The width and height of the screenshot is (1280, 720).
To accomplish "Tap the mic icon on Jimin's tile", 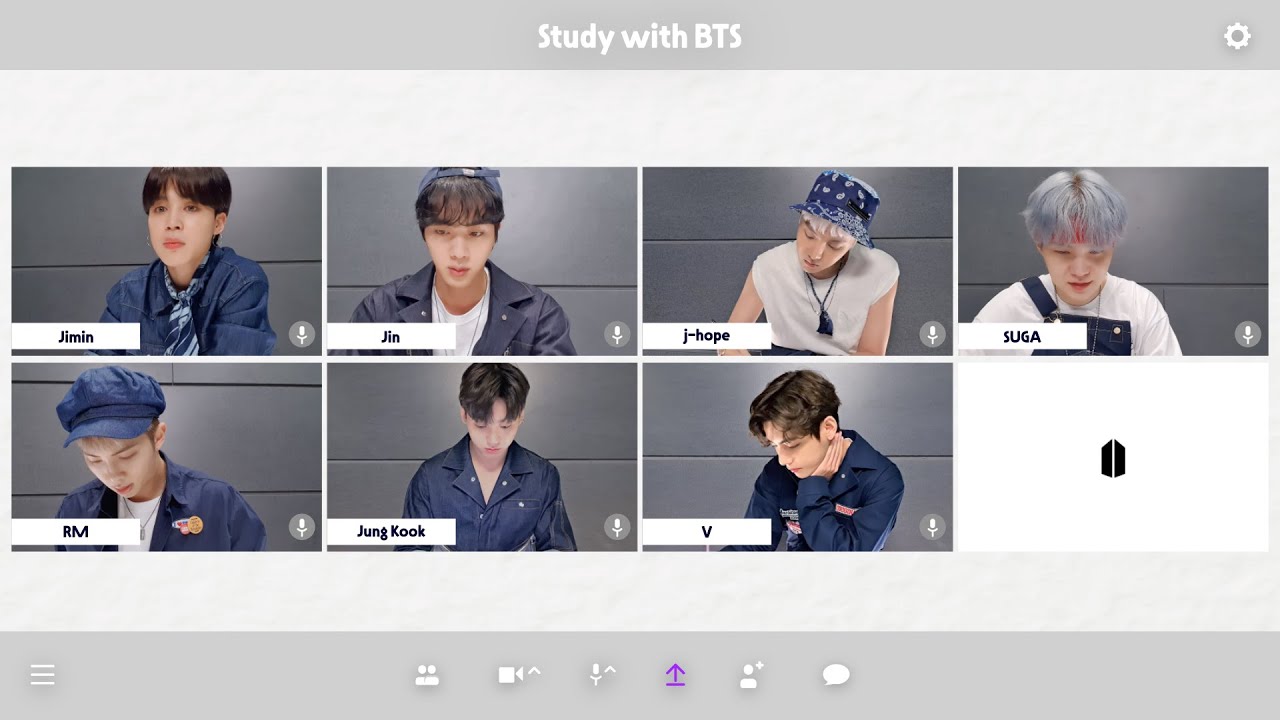I will click(x=302, y=334).
